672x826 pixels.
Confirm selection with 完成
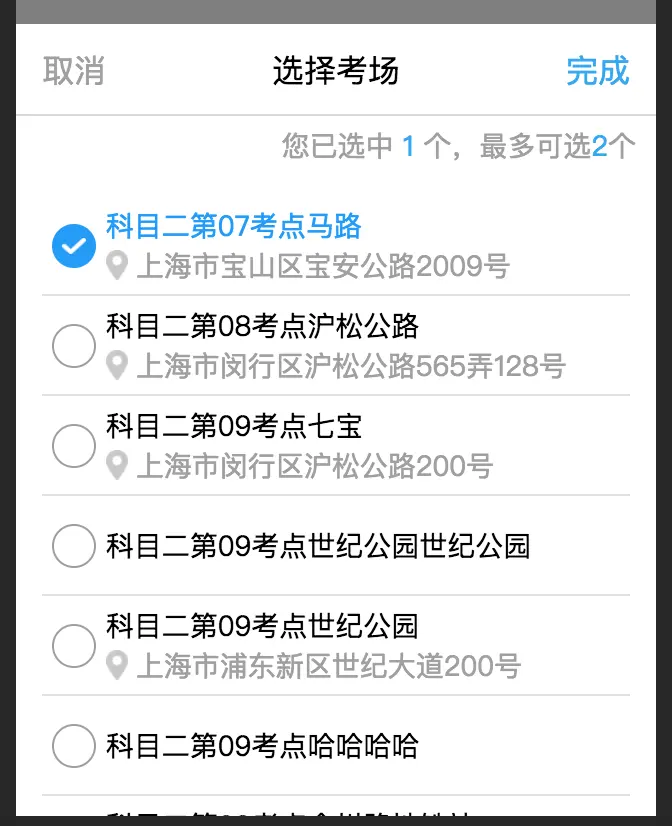(597, 71)
